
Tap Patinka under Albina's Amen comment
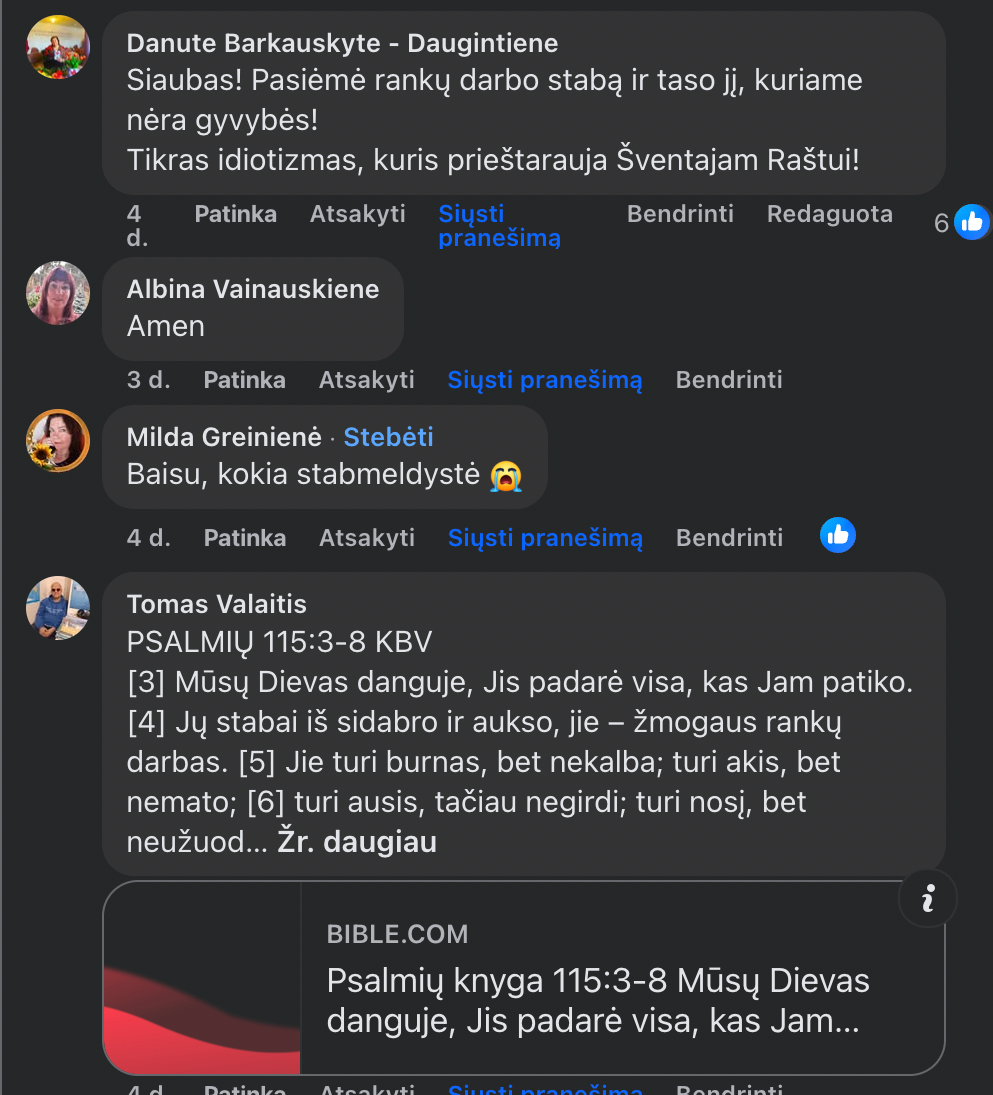244,380
